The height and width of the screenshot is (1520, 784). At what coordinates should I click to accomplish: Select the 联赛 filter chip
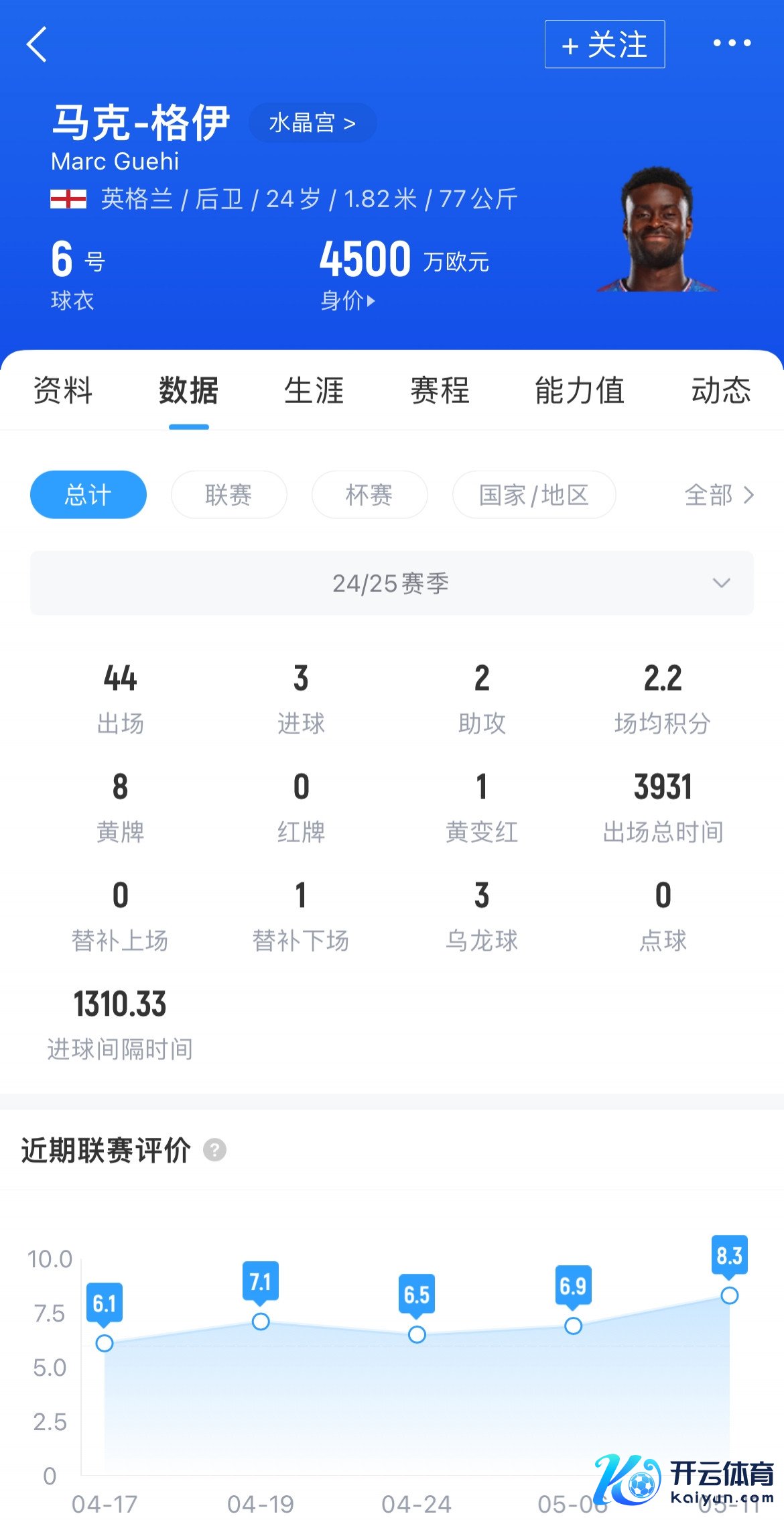tap(228, 495)
